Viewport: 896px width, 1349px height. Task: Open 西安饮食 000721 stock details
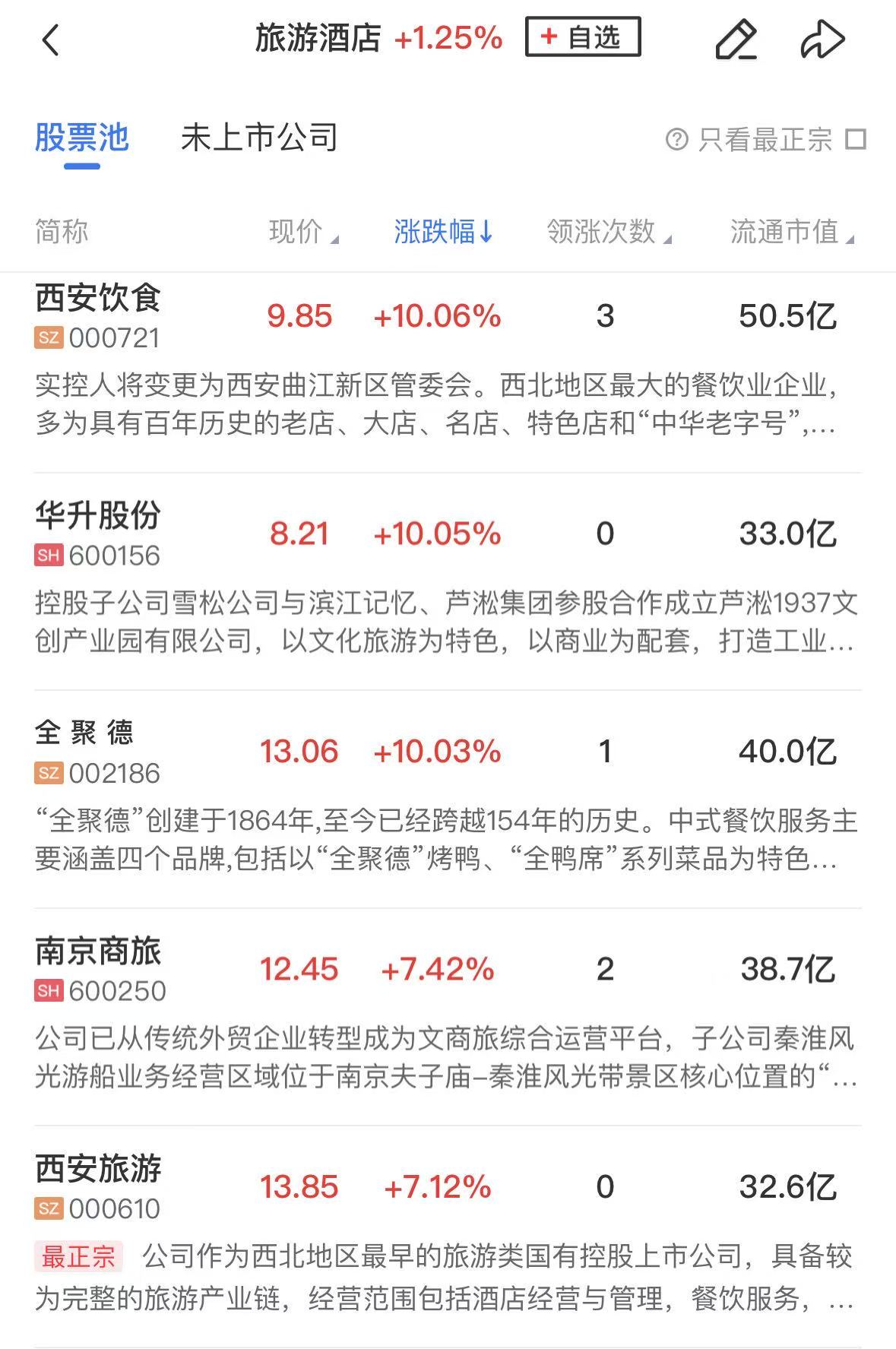pyautogui.click(x=98, y=315)
